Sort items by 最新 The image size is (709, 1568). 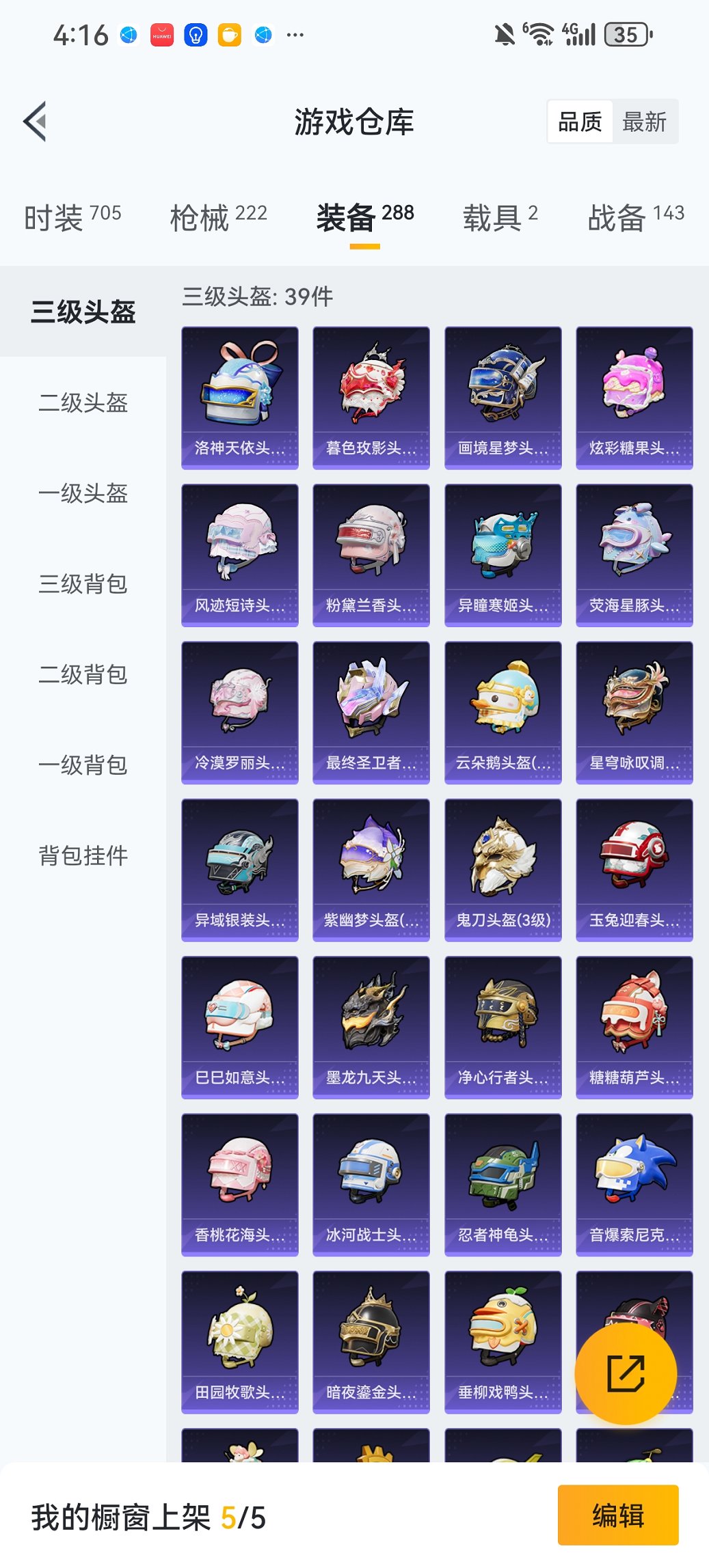[644, 122]
